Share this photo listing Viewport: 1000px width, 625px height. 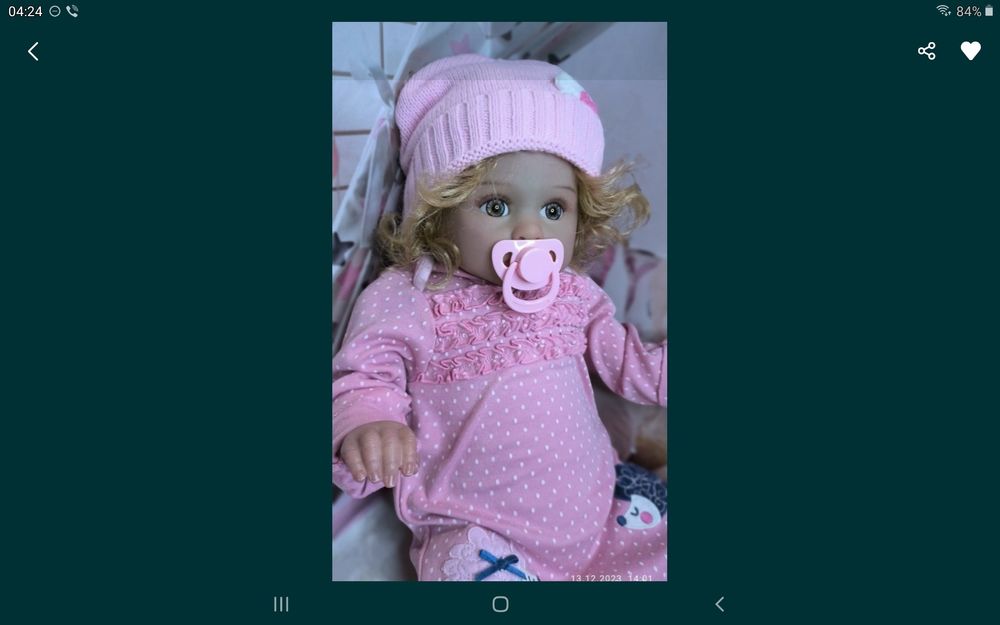coord(926,51)
